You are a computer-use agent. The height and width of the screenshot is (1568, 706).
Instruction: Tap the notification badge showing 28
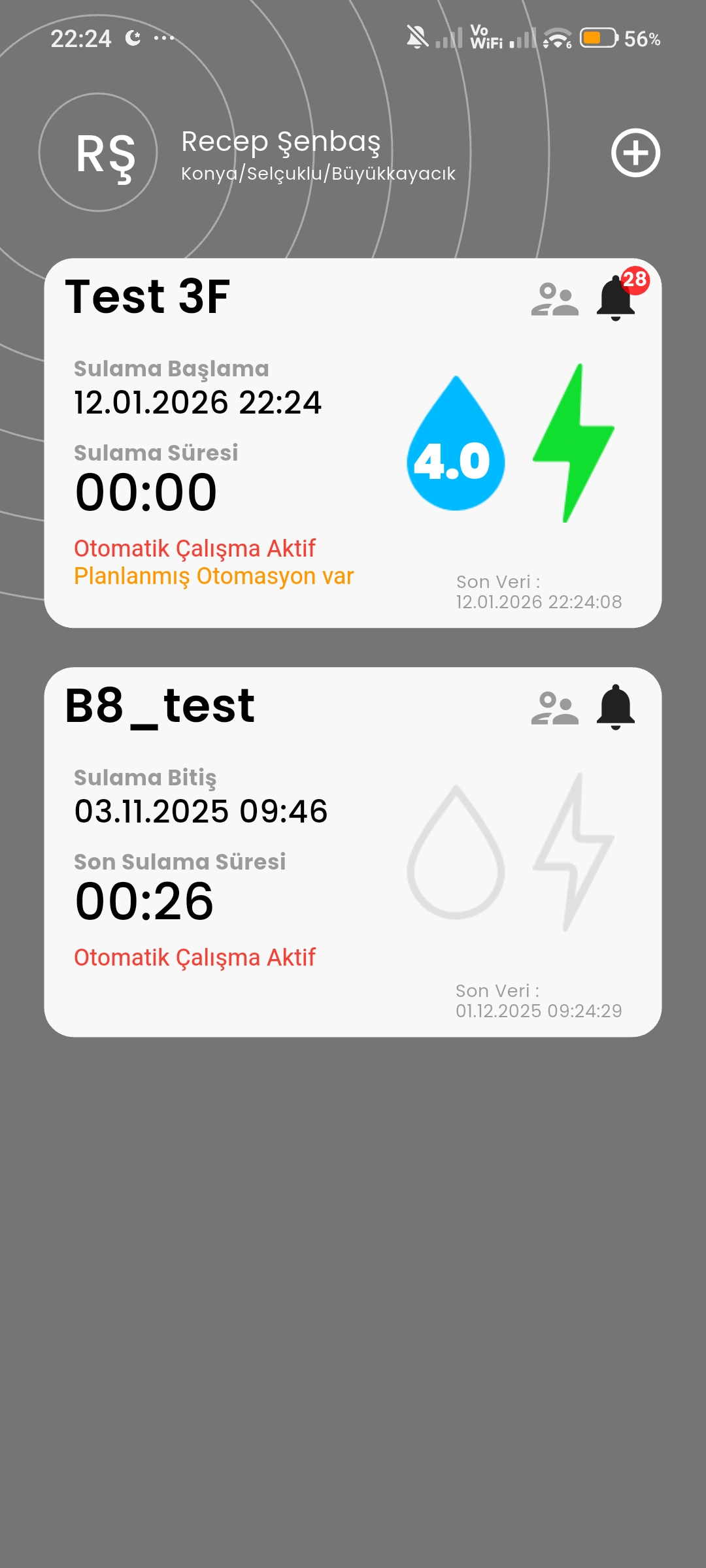coord(635,279)
